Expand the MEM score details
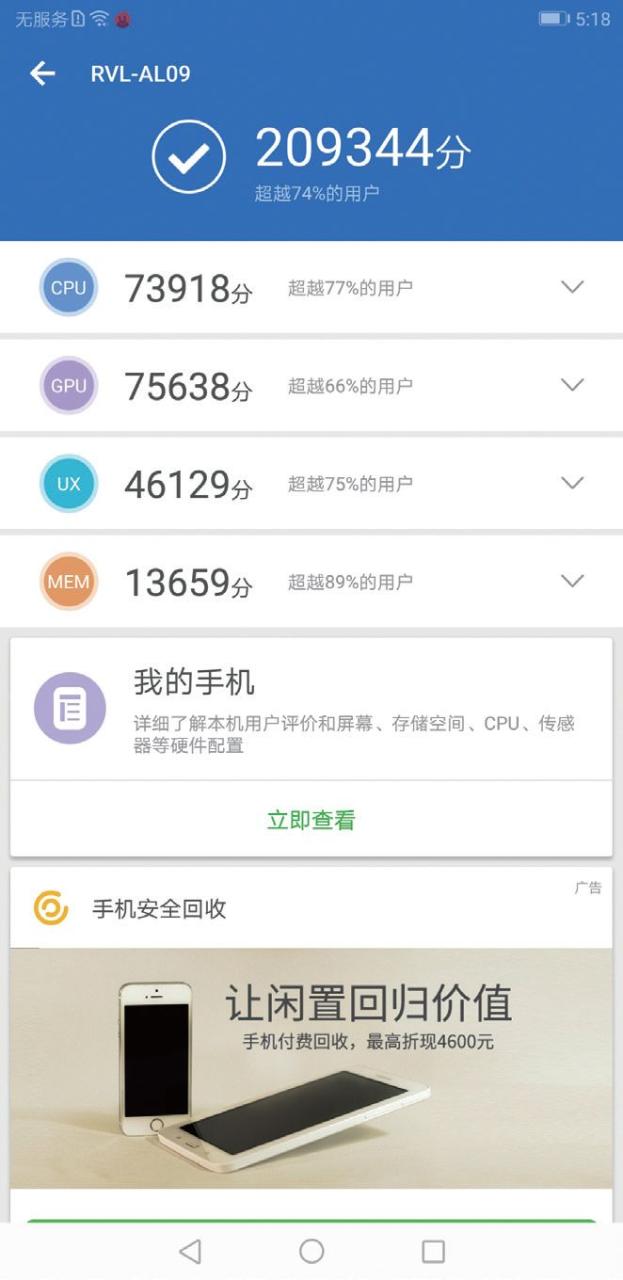Viewport: 623px width, 1280px height. point(572,581)
